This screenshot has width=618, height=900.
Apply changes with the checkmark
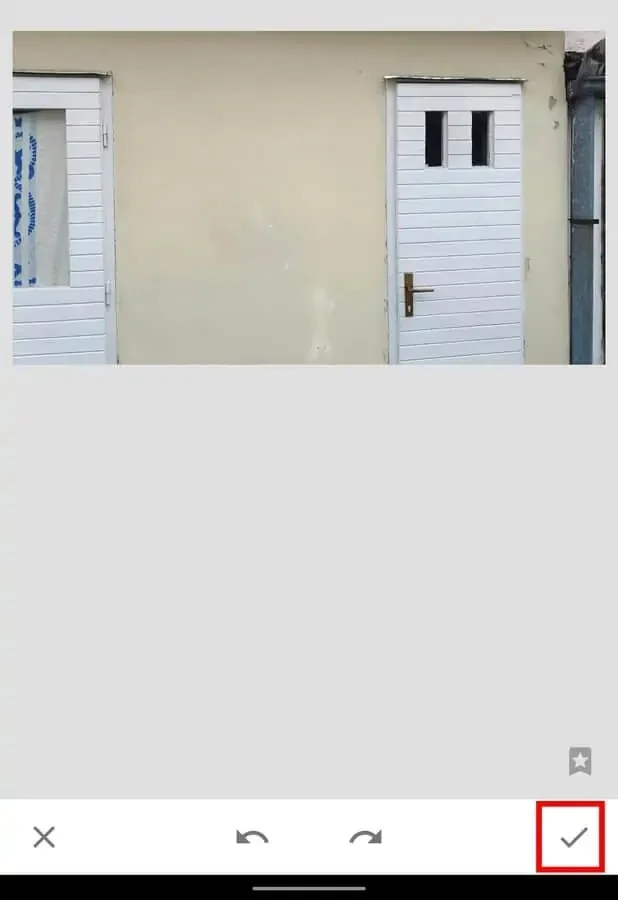(x=573, y=837)
